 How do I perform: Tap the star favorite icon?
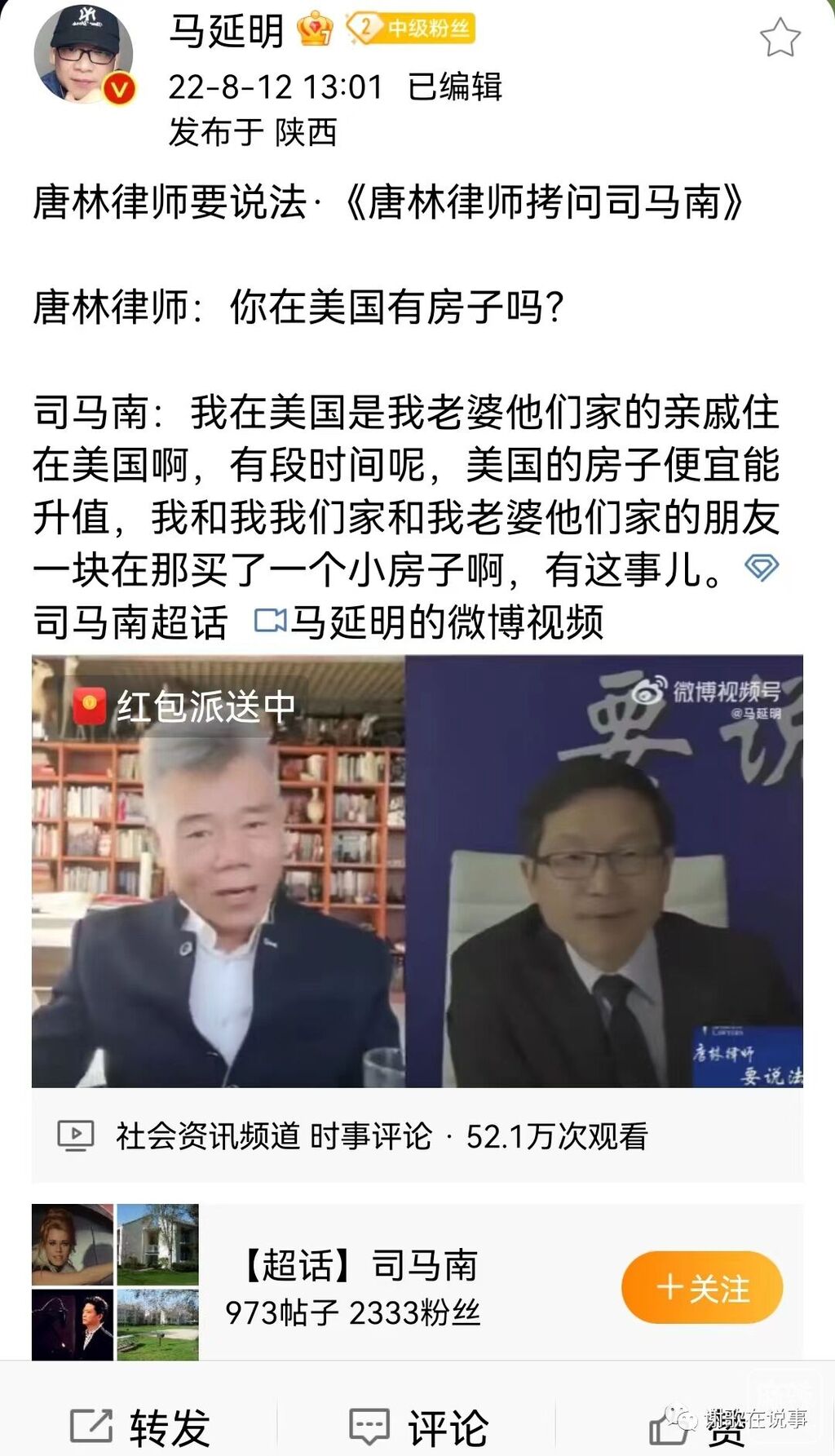point(780,38)
